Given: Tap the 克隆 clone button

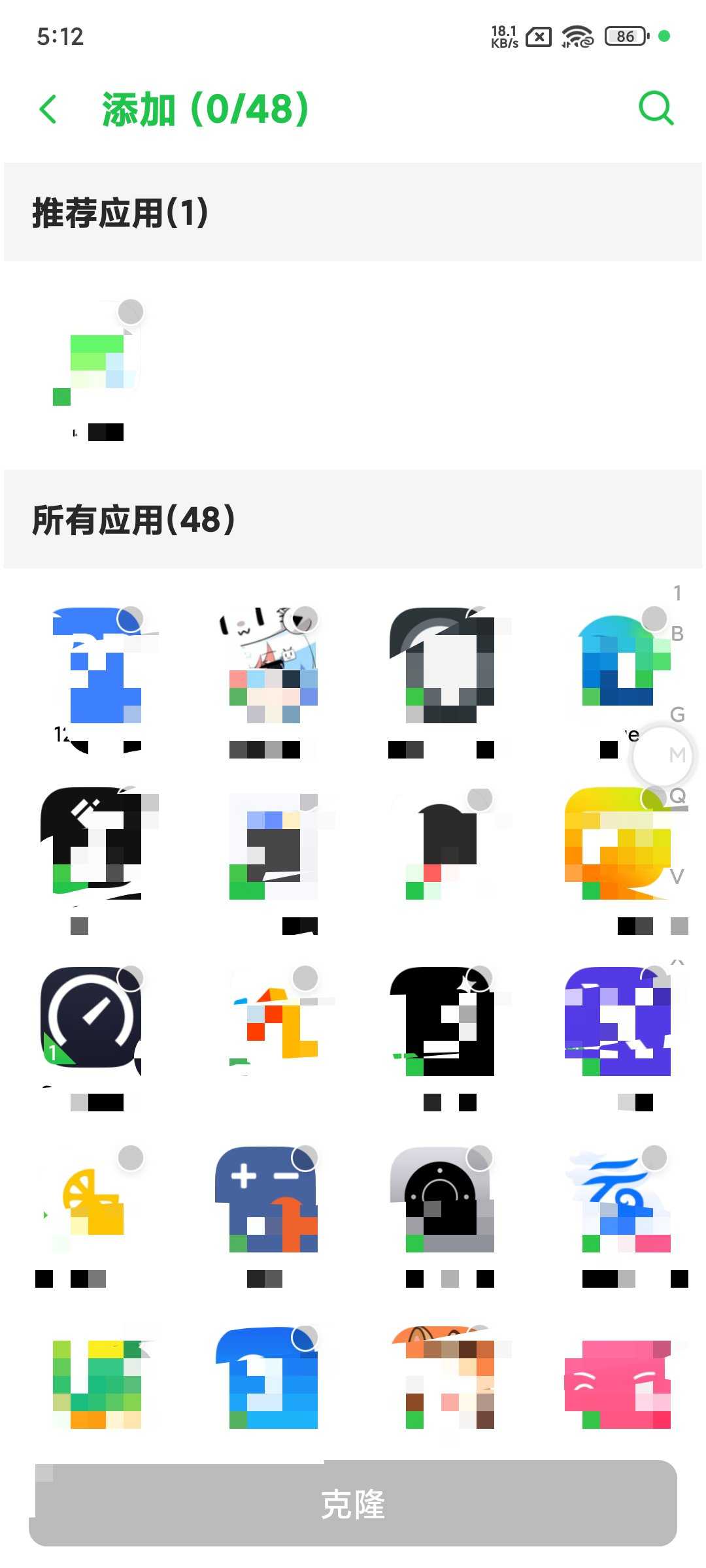Looking at the screenshot, I should point(353,1504).
